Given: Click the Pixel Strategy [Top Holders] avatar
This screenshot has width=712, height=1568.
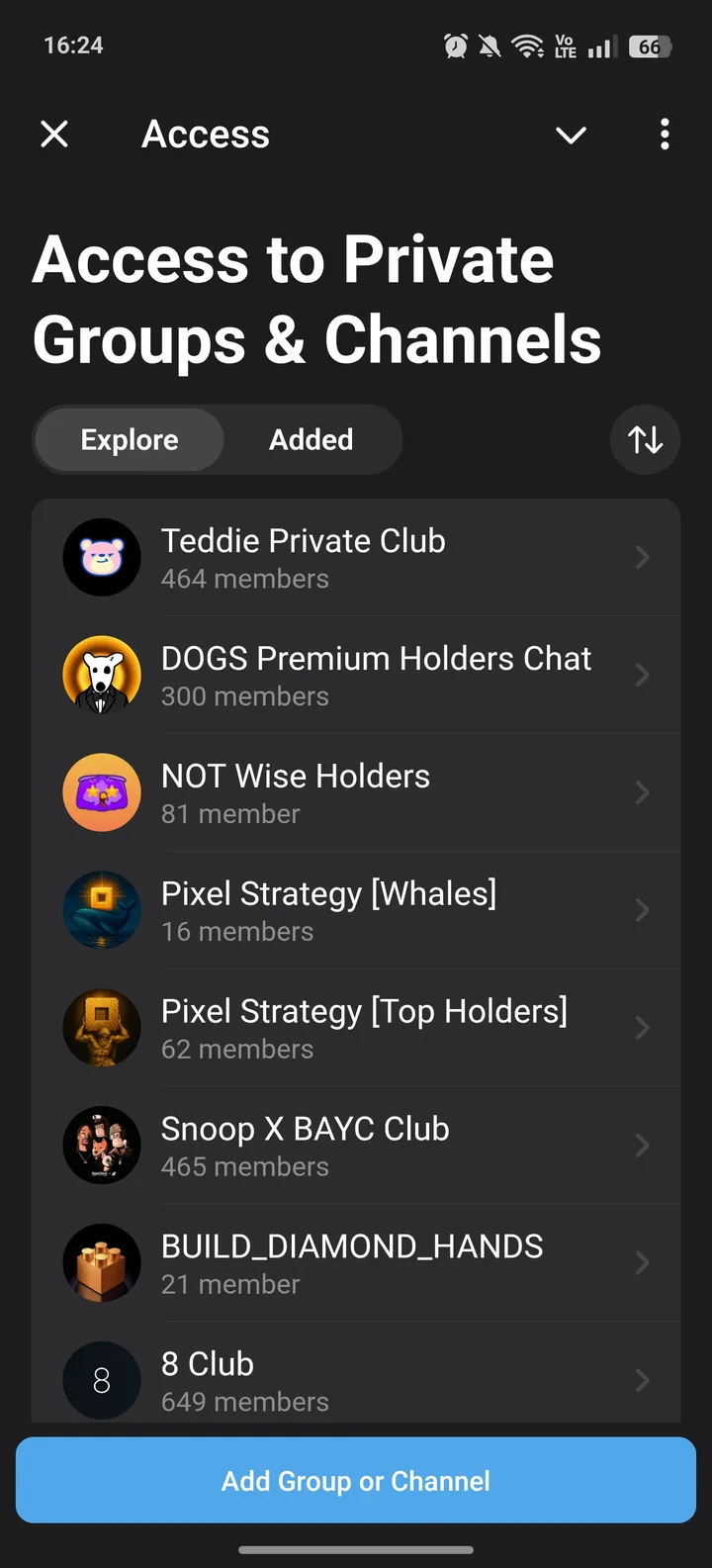Looking at the screenshot, I should click(x=102, y=1028).
